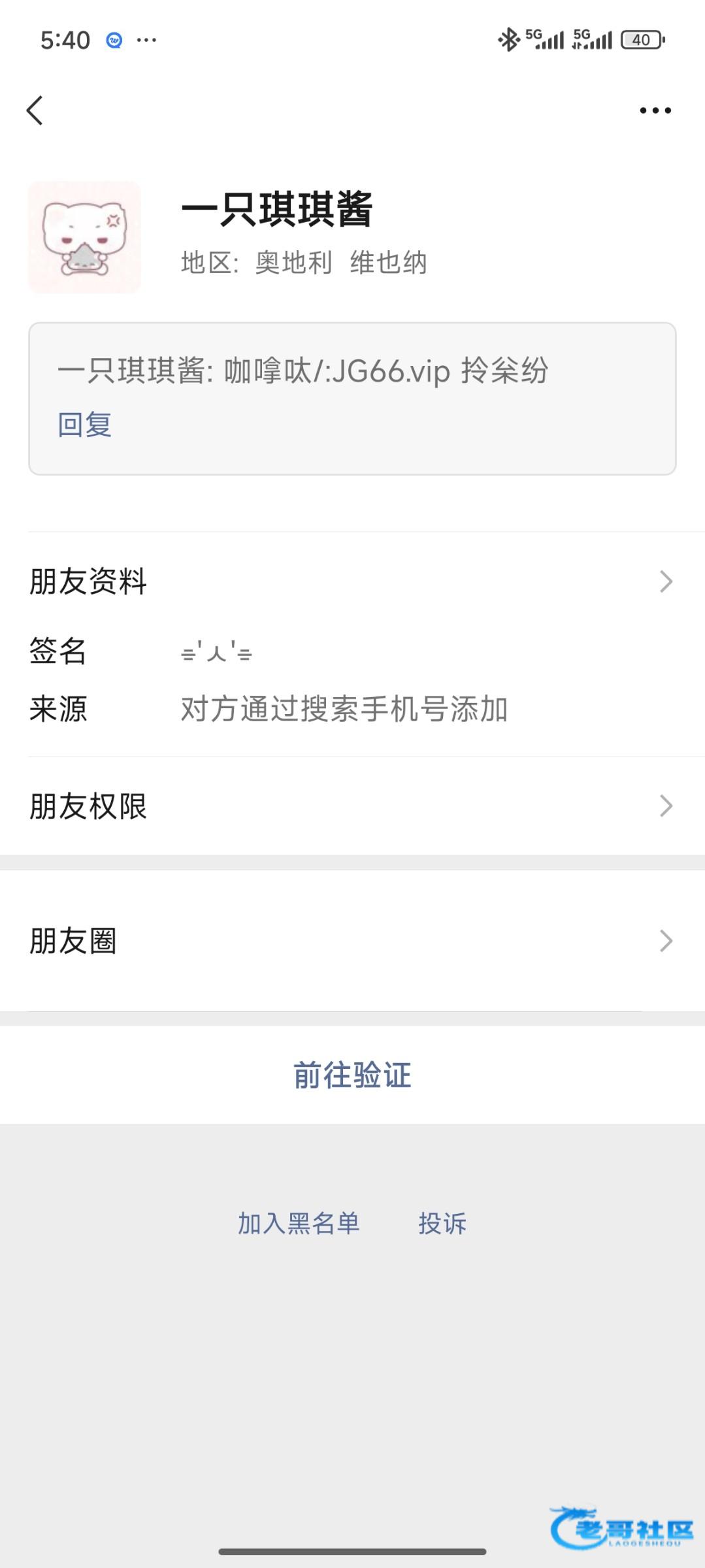Open 朋友权限 settings
This screenshot has width=705, height=1568.
[x=352, y=806]
